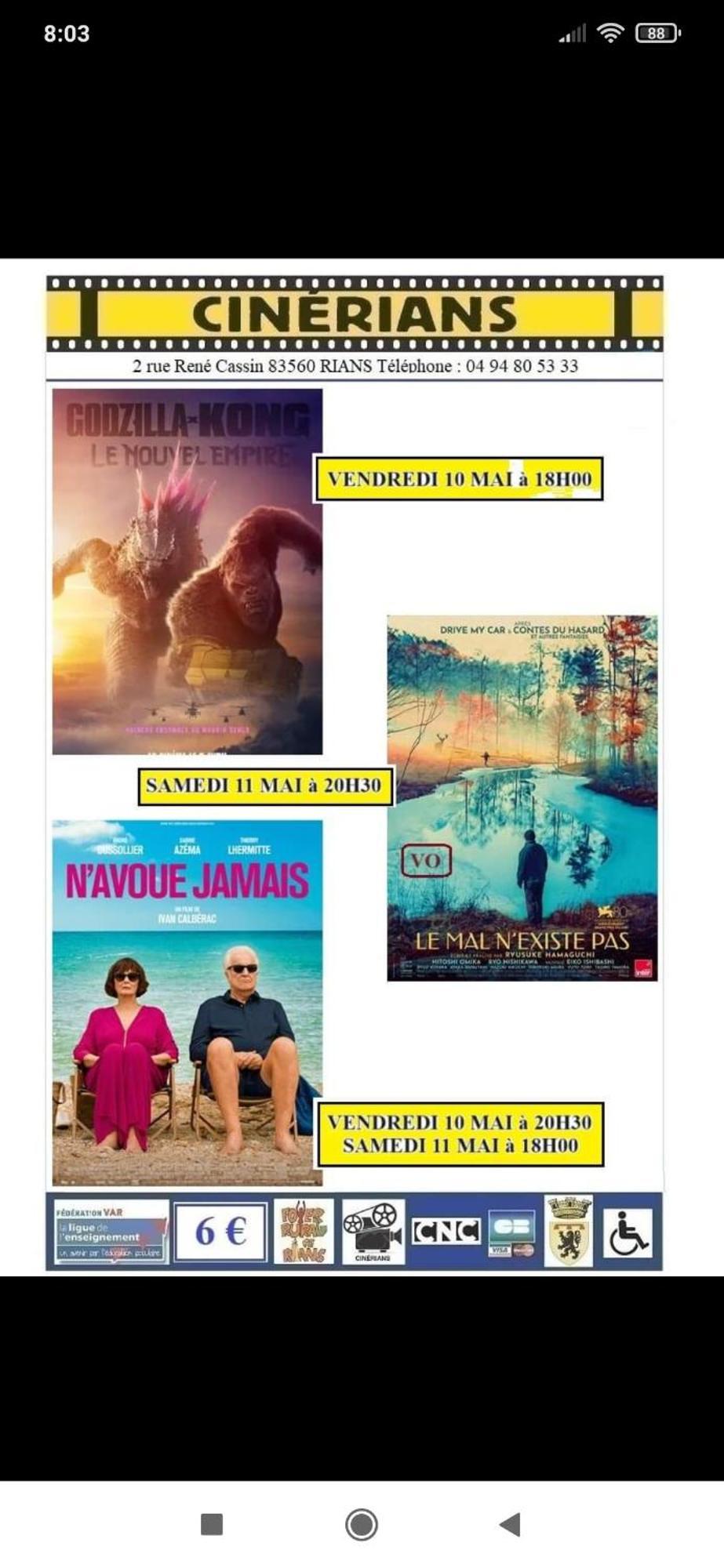Go back using the system back arrow

(511, 1524)
